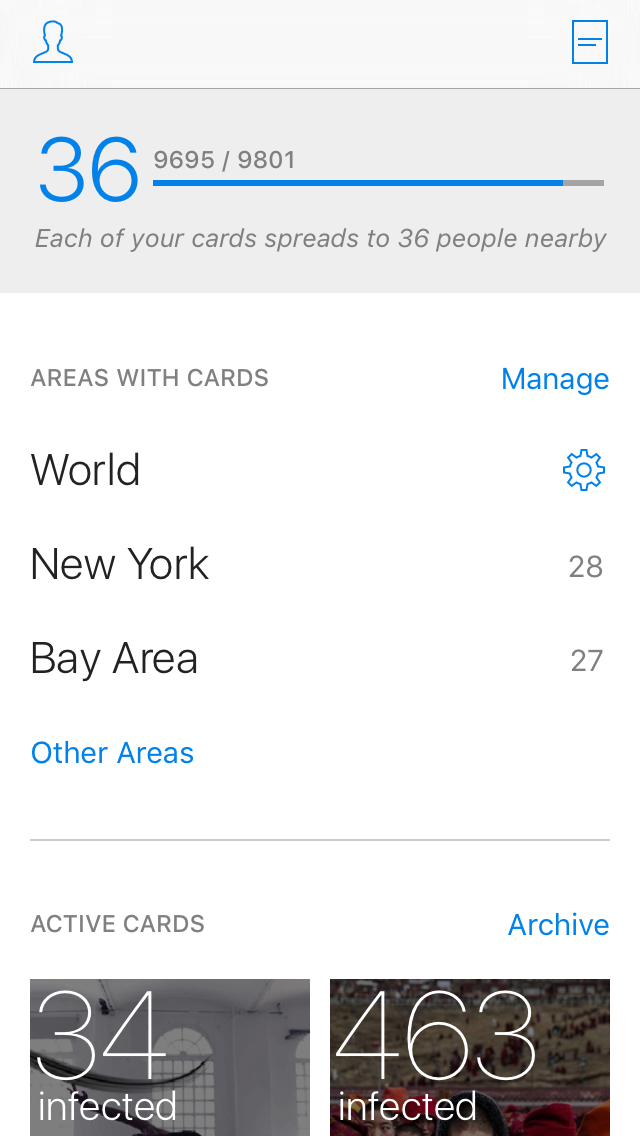This screenshot has width=640, height=1136.
Task: Open the profile icon
Action: pyautogui.click(x=53, y=43)
